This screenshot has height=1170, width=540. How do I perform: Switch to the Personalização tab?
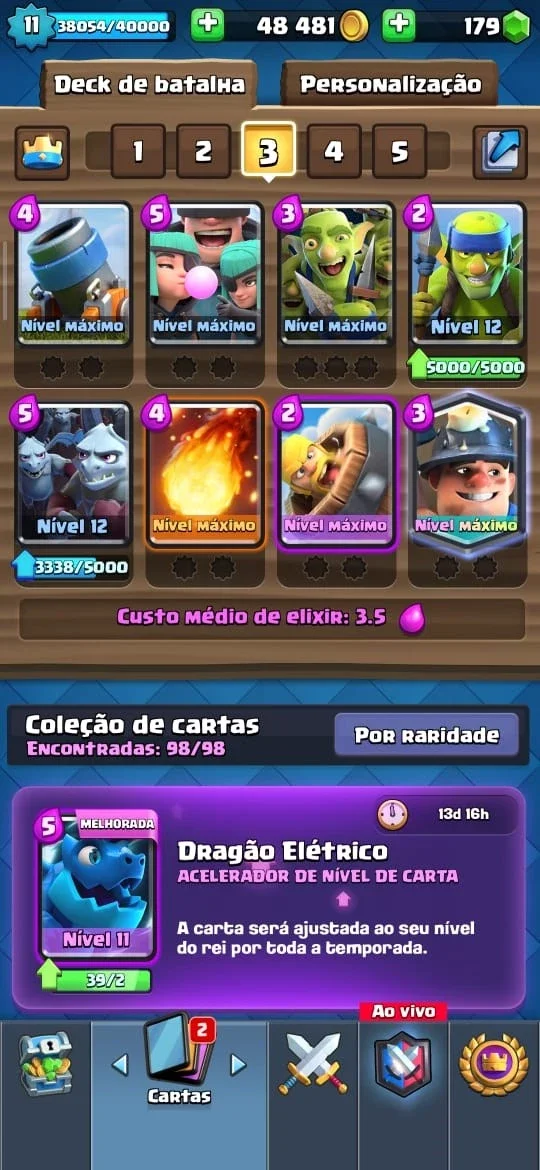(390, 84)
